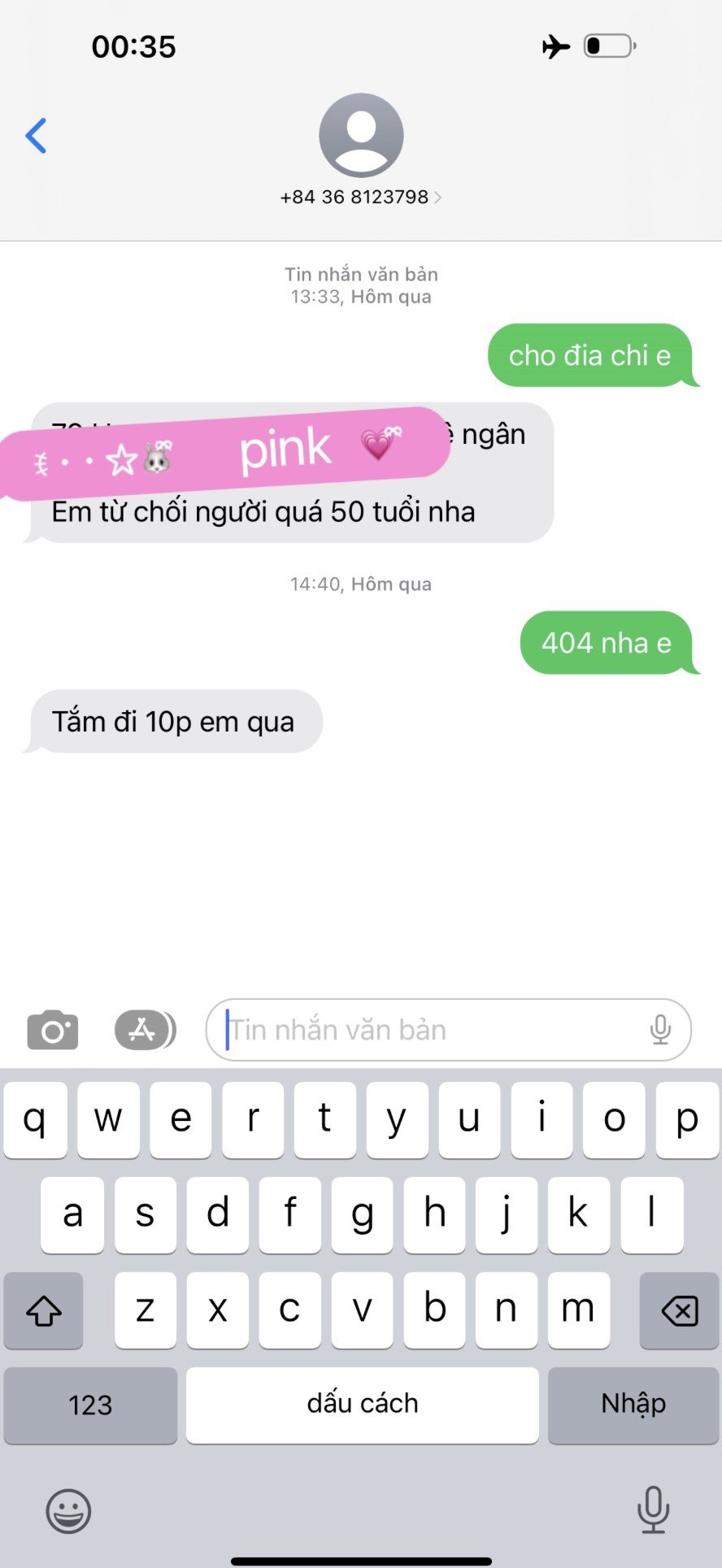The height and width of the screenshot is (1568, 722).
Task: Tap the dấu cách space bar
Action: pos(362,1405)
